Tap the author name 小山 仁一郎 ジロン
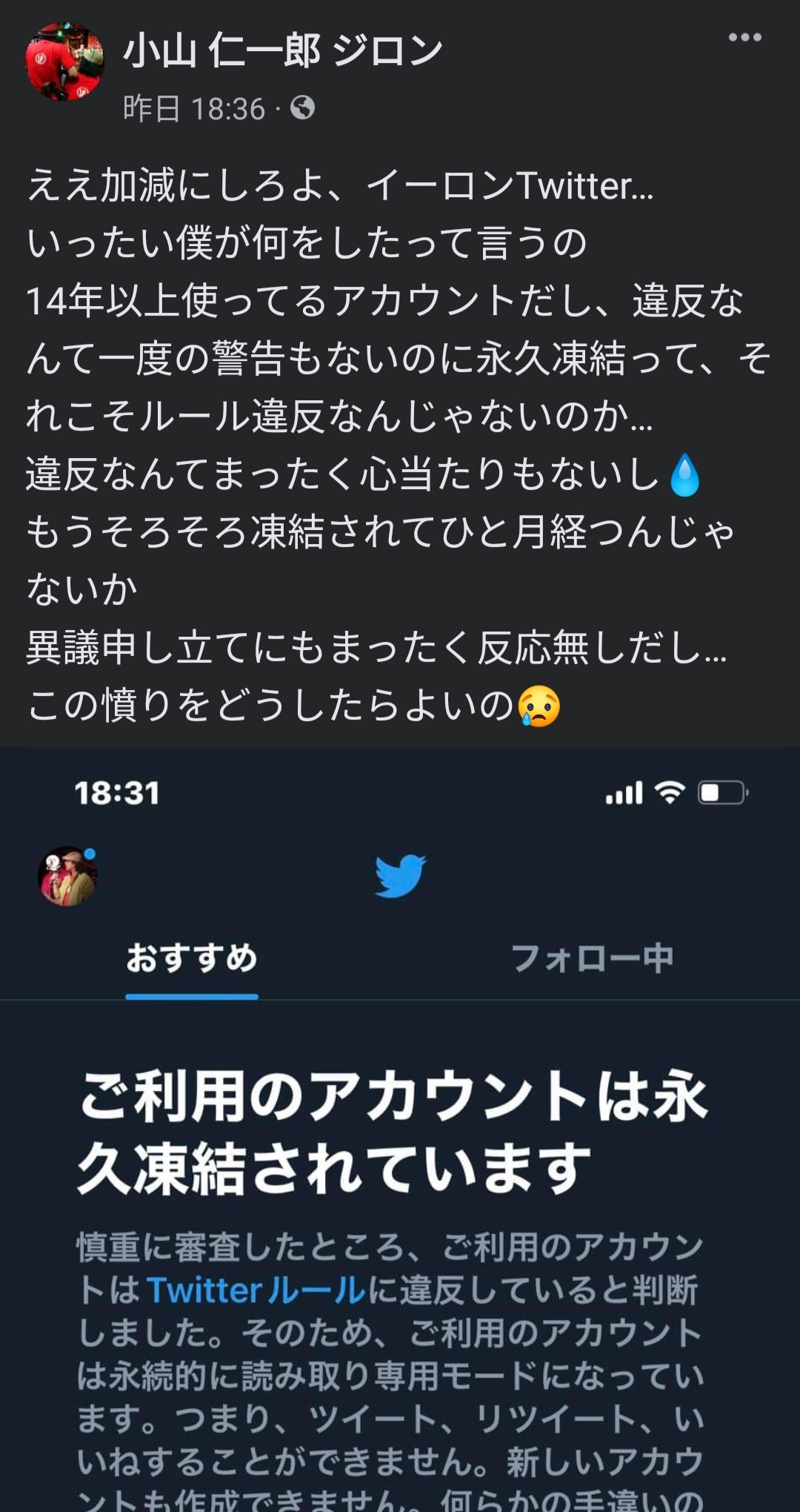The image size is (800, 1512). pyautogui.click(x=283, y=52)
